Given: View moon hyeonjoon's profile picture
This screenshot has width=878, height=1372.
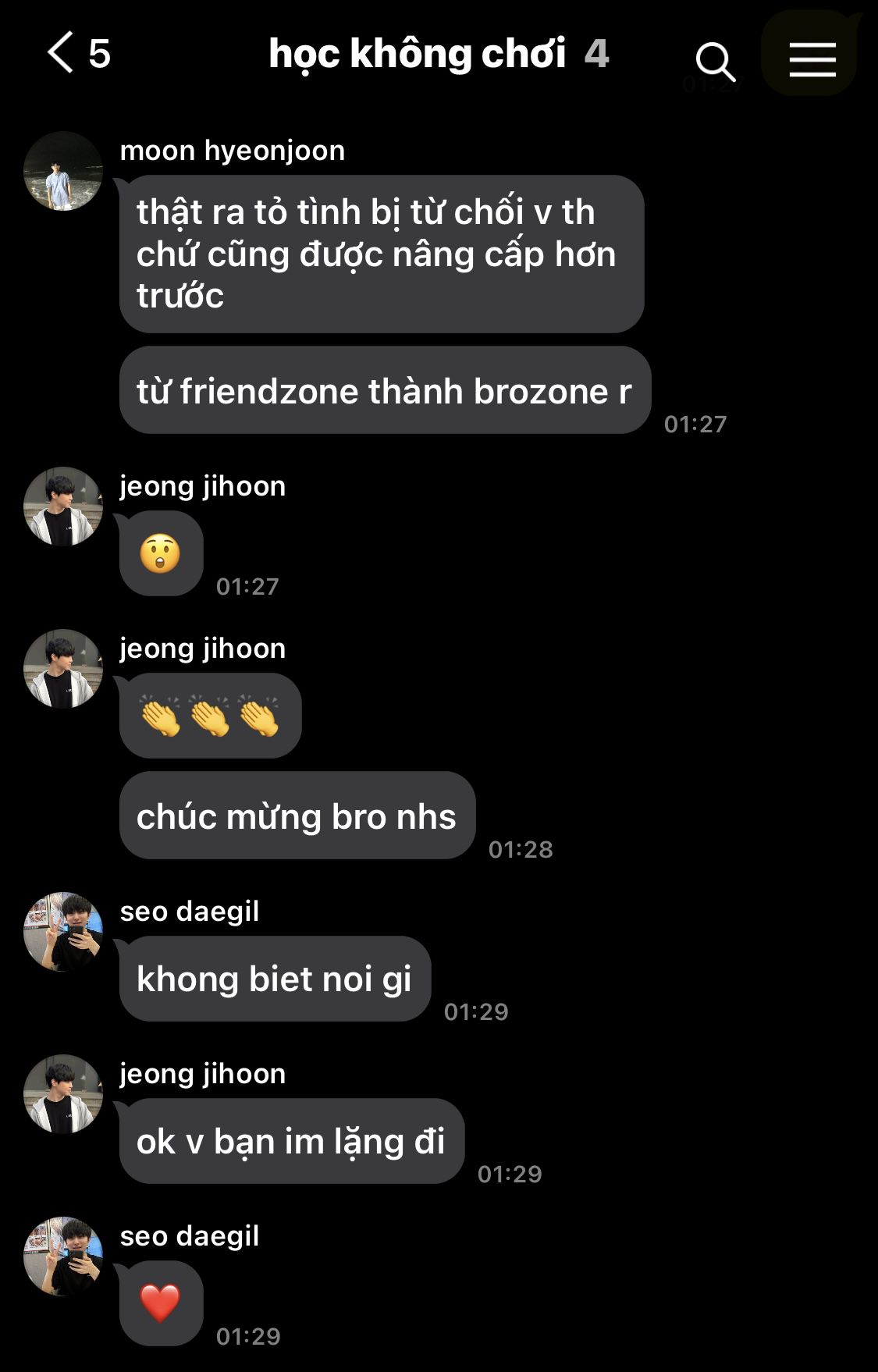Looking at the screenshot, I should pyautogui.click(x=63, y=171).
